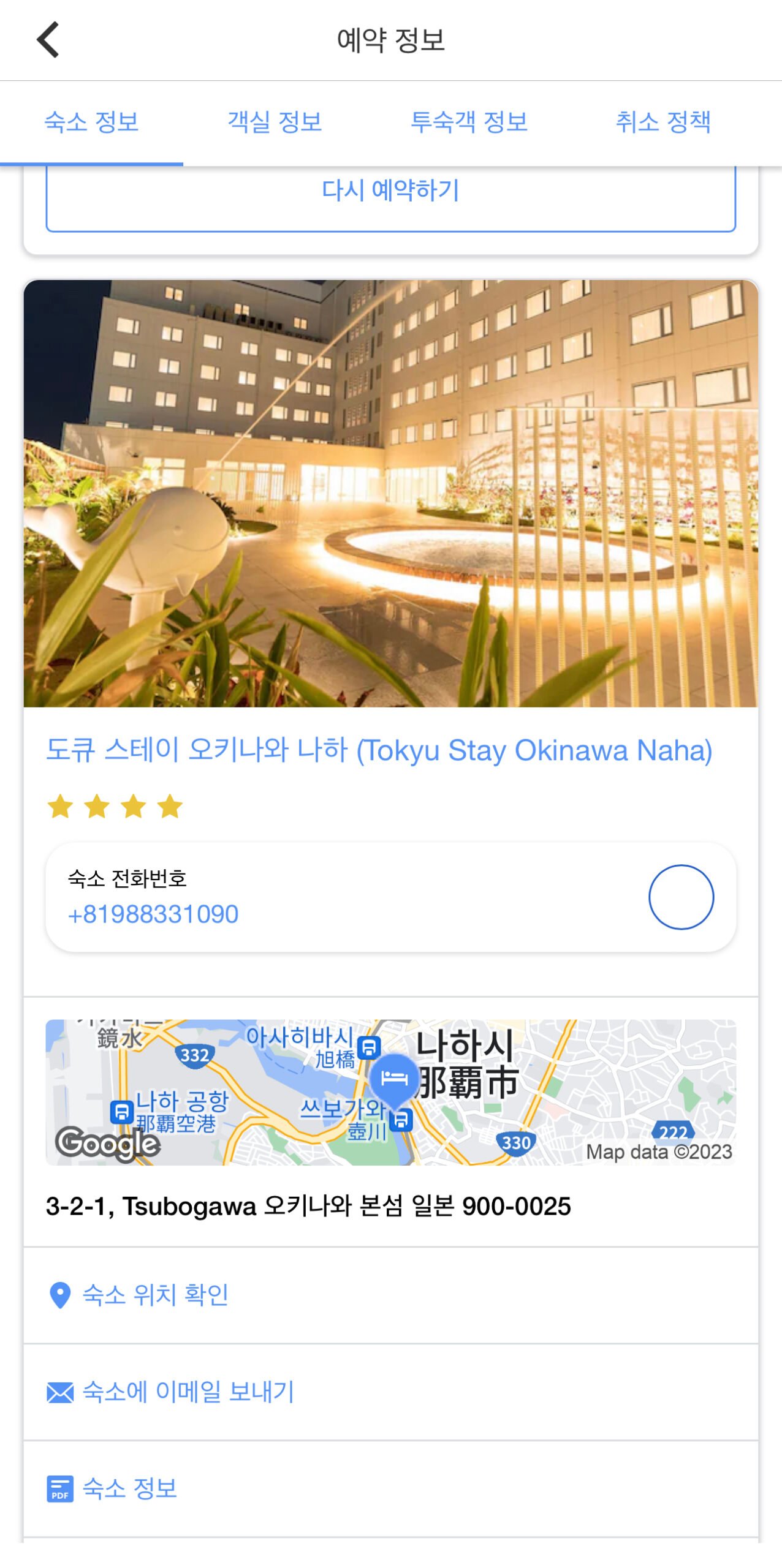782x1568 pixels.
Task: Tap the 다시 예약하기 button
Action: coord(390,191)
